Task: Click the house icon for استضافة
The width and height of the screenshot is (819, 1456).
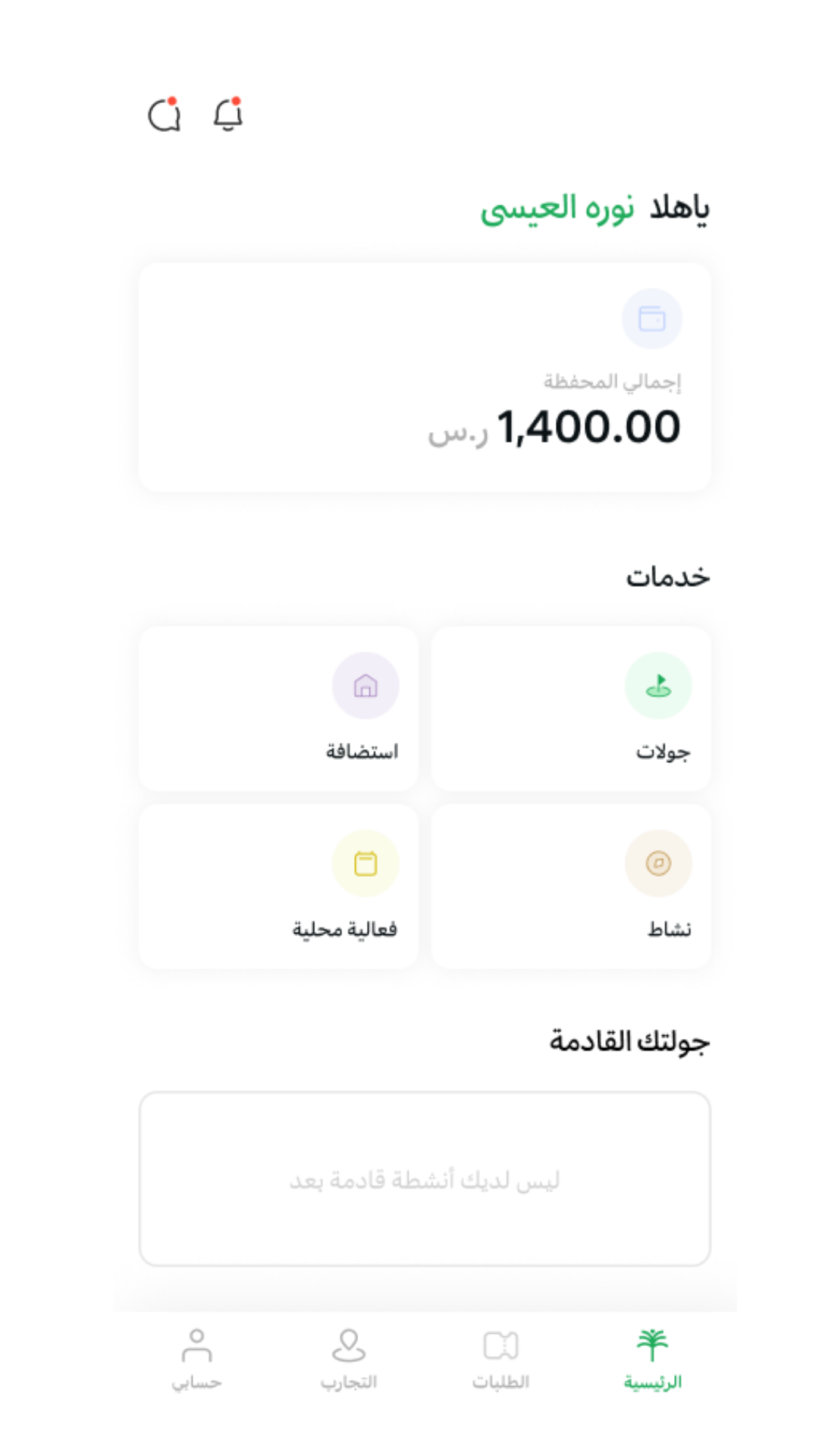Action: (x=366, y=685)
